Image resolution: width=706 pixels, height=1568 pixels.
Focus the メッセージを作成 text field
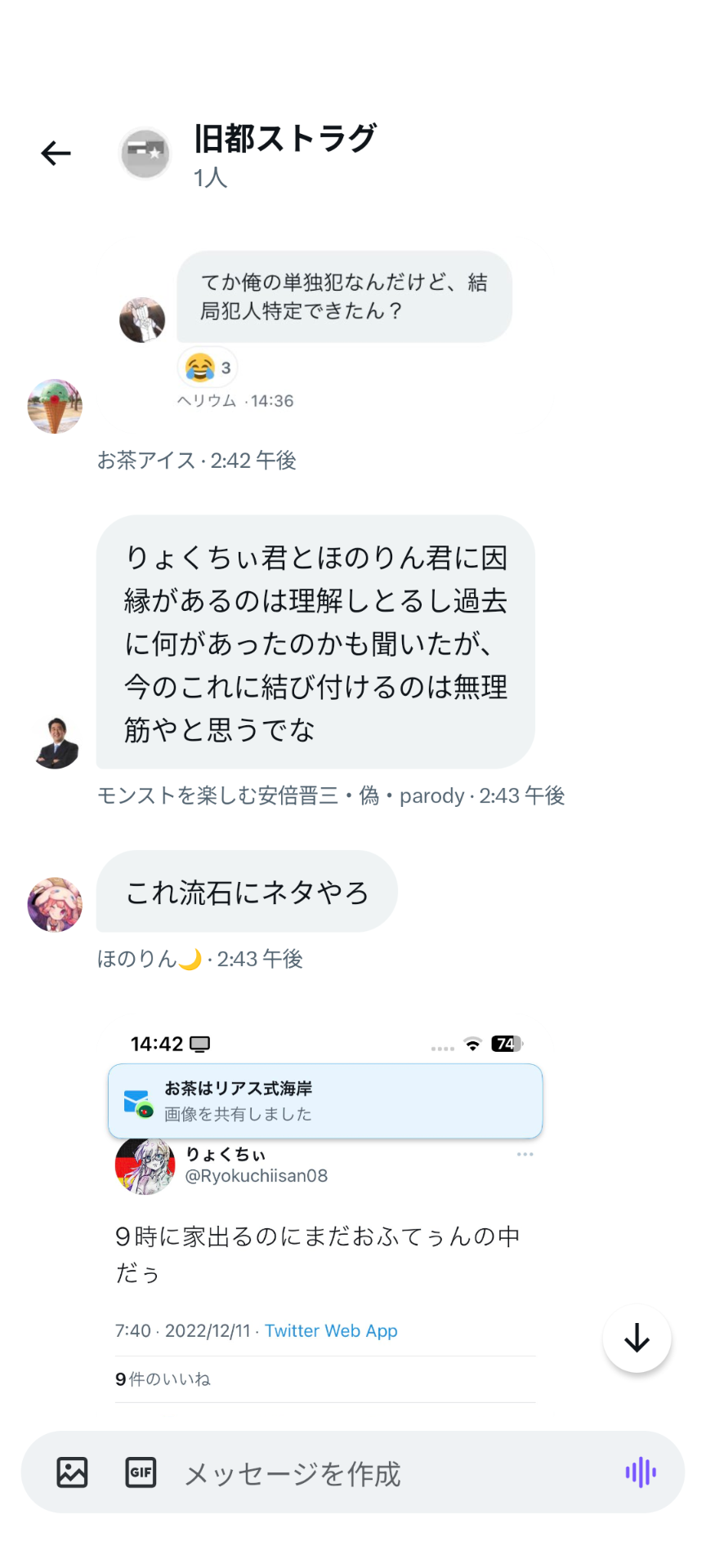pyautogui.click(x=368, y=1473)
